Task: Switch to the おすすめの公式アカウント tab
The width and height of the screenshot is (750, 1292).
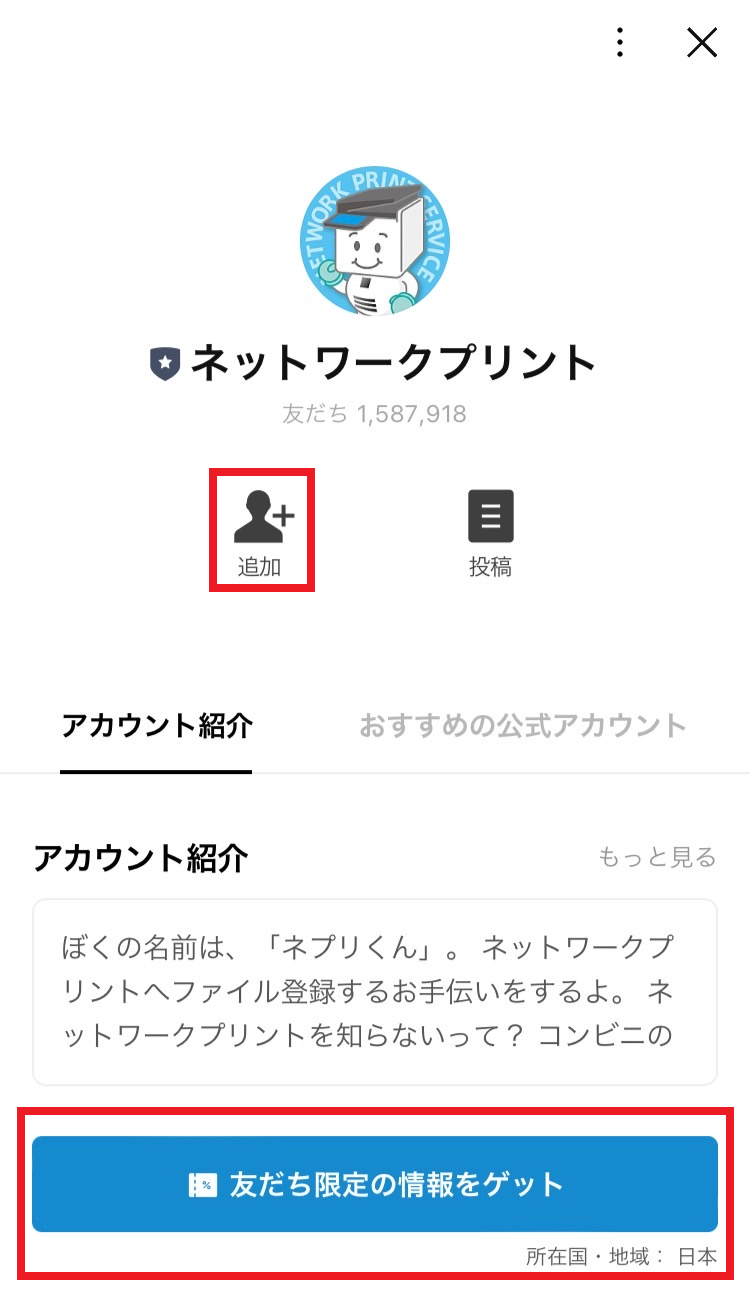Action: [x=522, y=726]
